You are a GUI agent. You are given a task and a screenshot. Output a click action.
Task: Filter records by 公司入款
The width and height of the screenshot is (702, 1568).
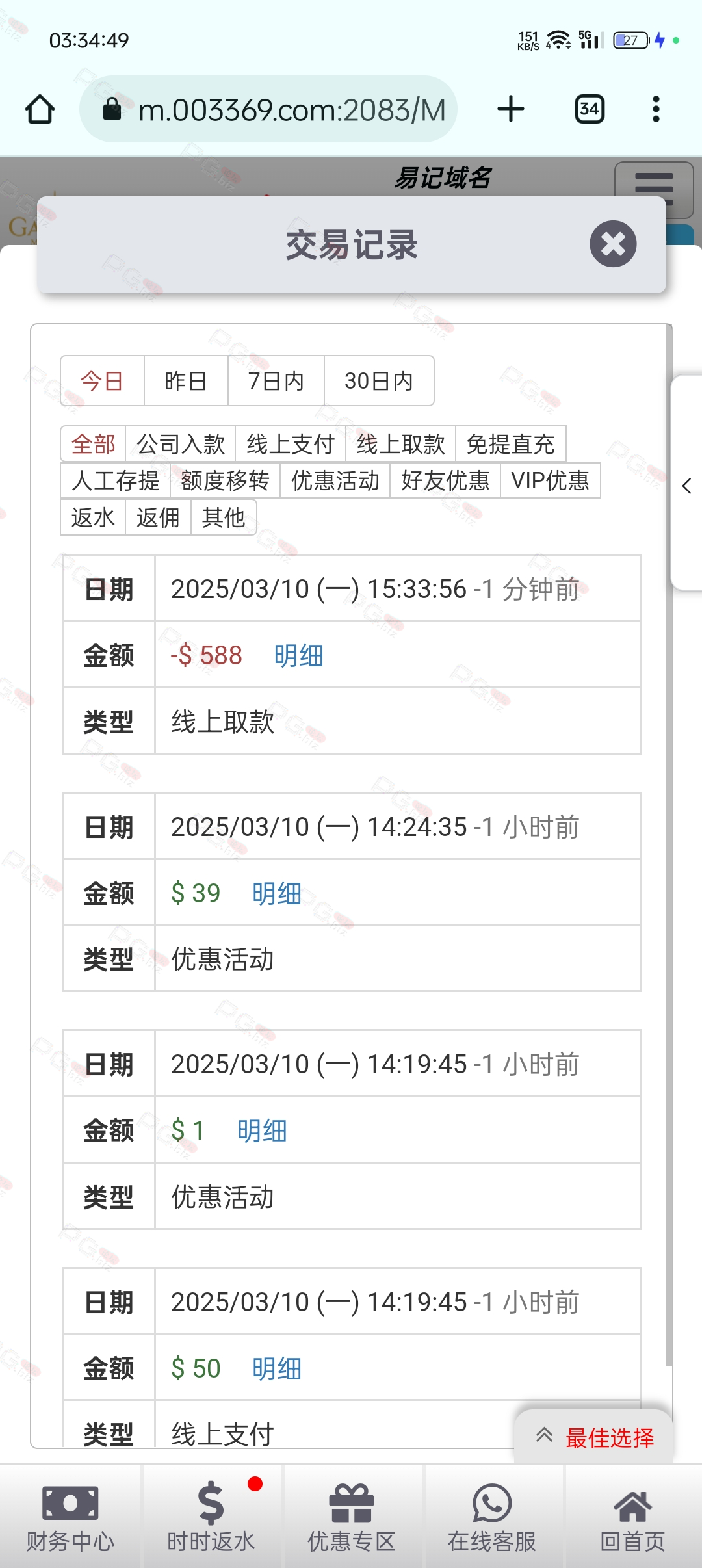point(181,444)
